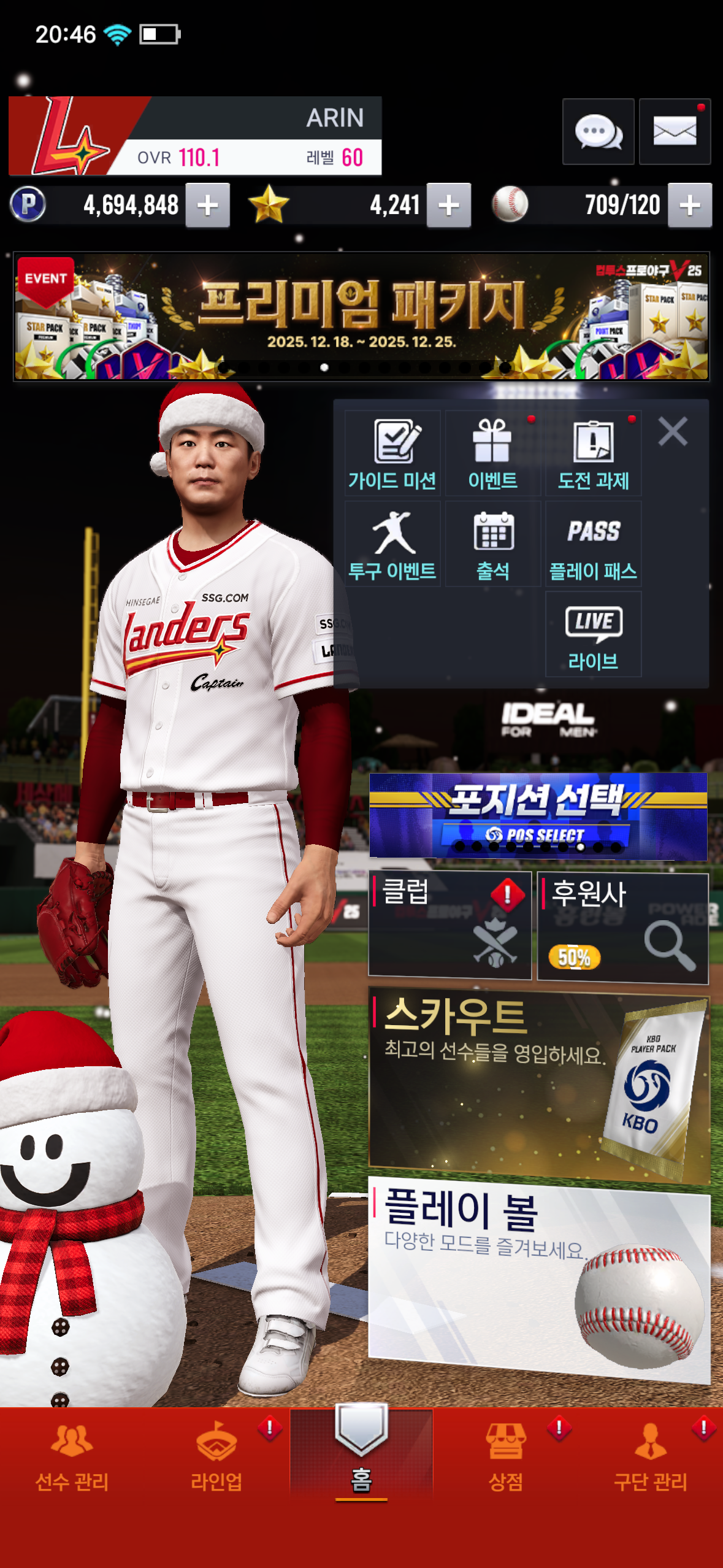The width and height of the screenshot is (723, 1568).
Task: Open 가이드 미션
Action: click(392, 453)
